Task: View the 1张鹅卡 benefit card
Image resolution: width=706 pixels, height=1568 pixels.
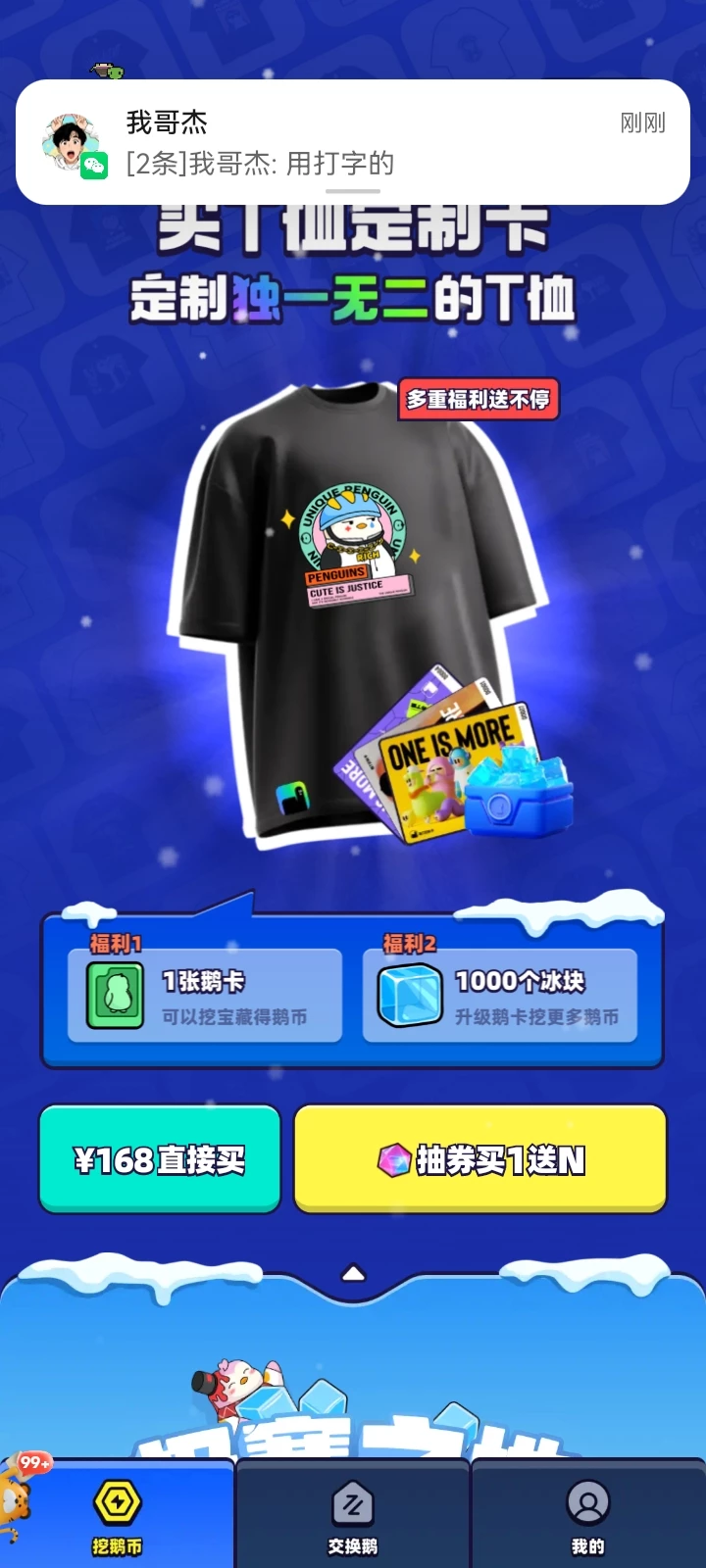Action: 205,996
